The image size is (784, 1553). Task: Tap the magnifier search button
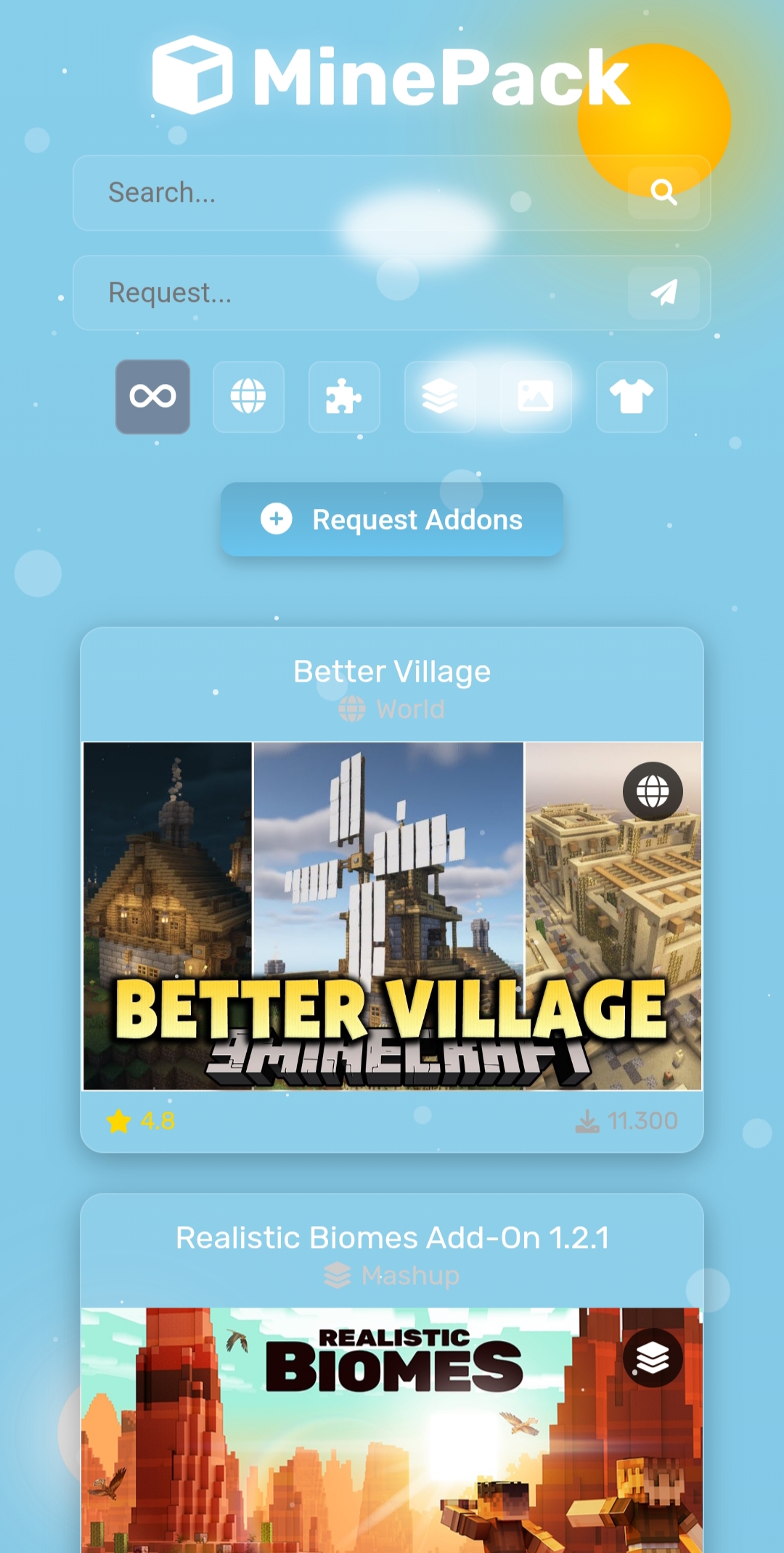click(x=663, y=193)
